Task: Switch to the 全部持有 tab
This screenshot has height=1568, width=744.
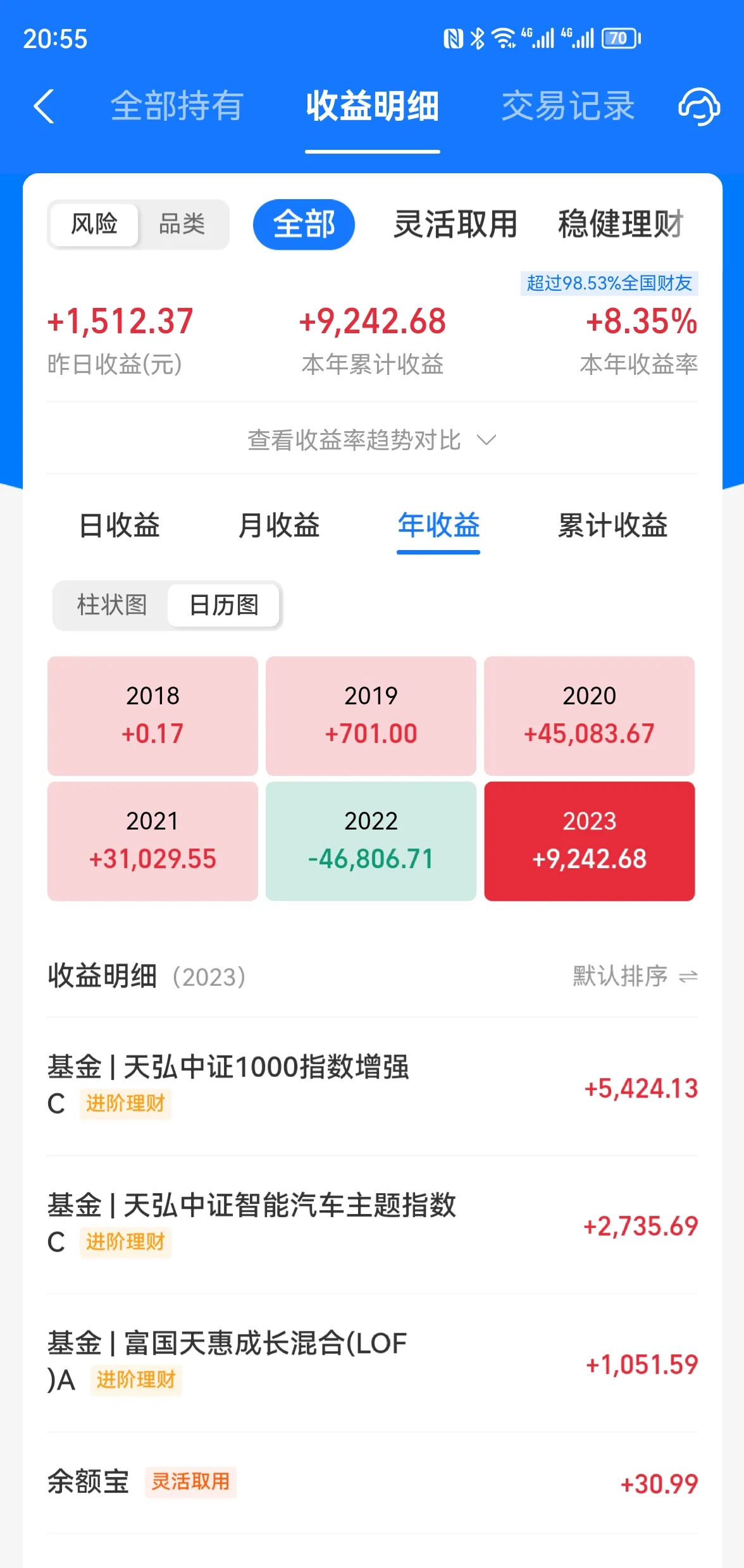Action: coord(177,106)
